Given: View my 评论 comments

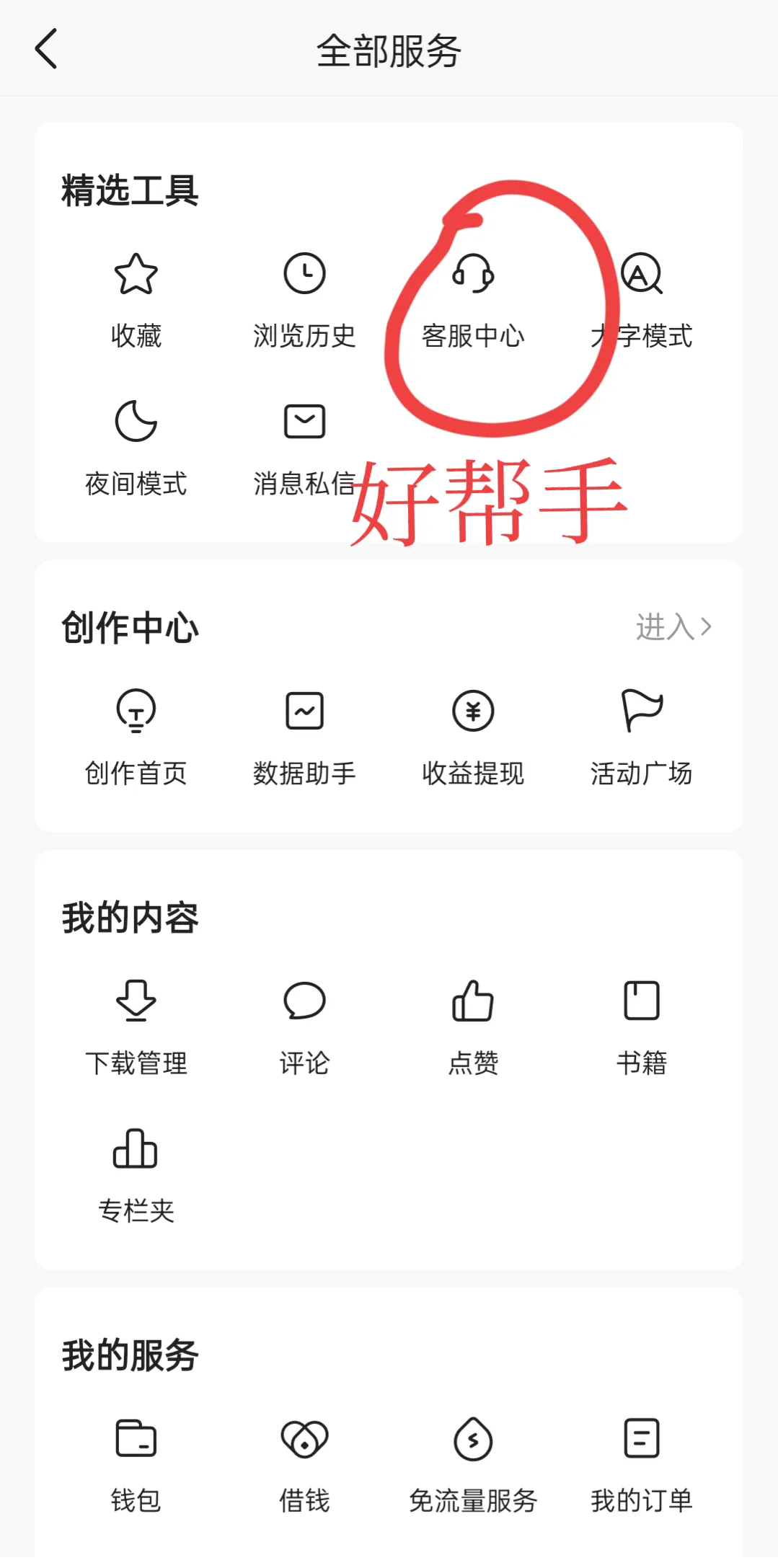Looking at the screenshot, I should coord(304,1028).
